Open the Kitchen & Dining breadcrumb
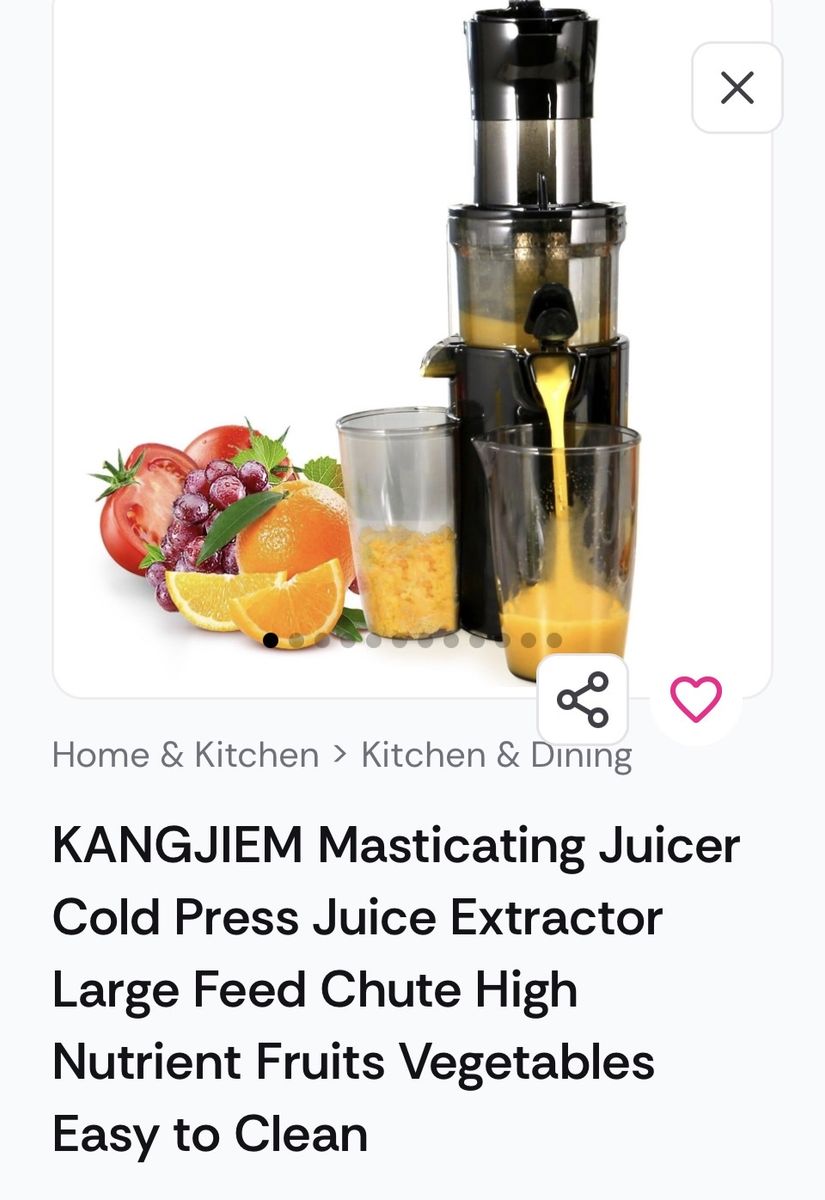 (x=496, y=754)
